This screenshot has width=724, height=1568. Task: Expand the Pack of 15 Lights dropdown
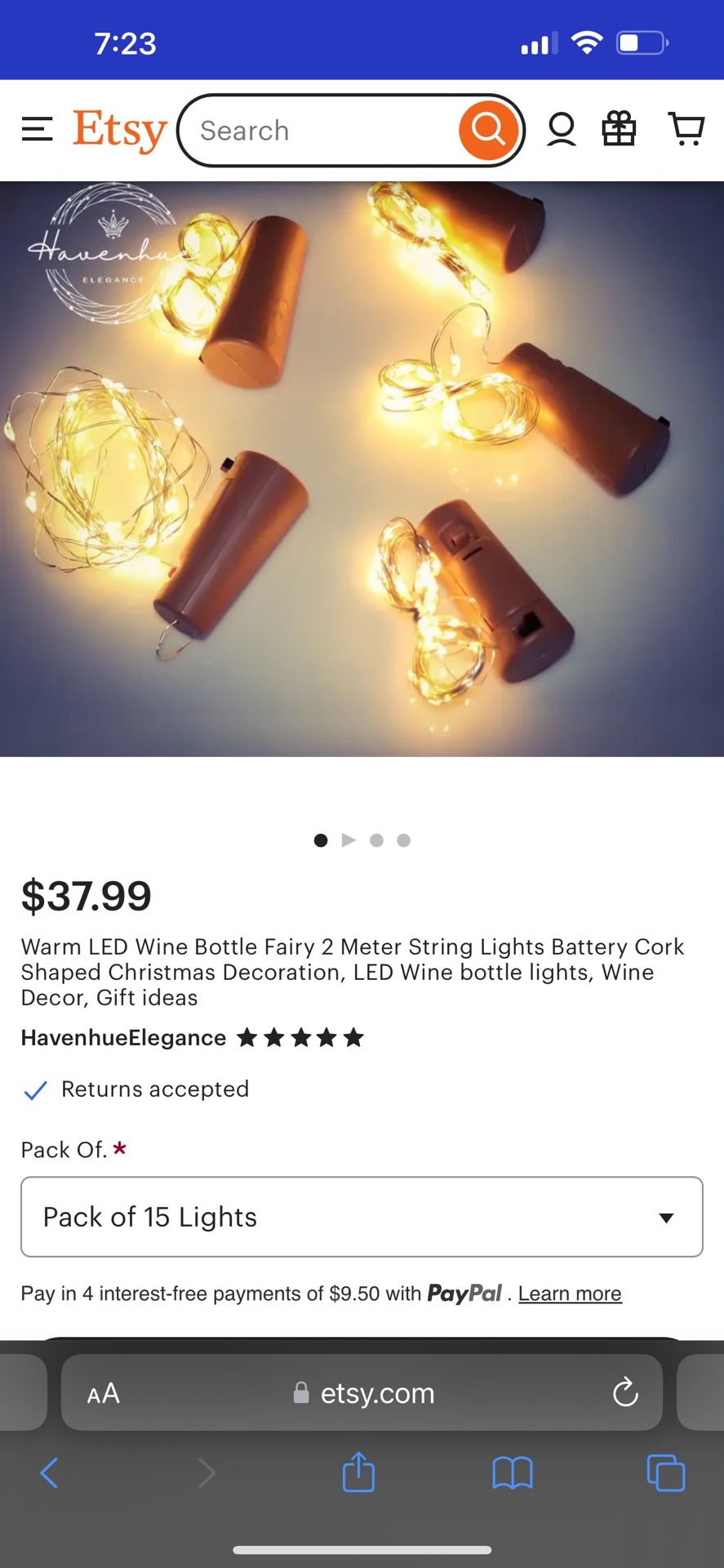coord(362,1217)
